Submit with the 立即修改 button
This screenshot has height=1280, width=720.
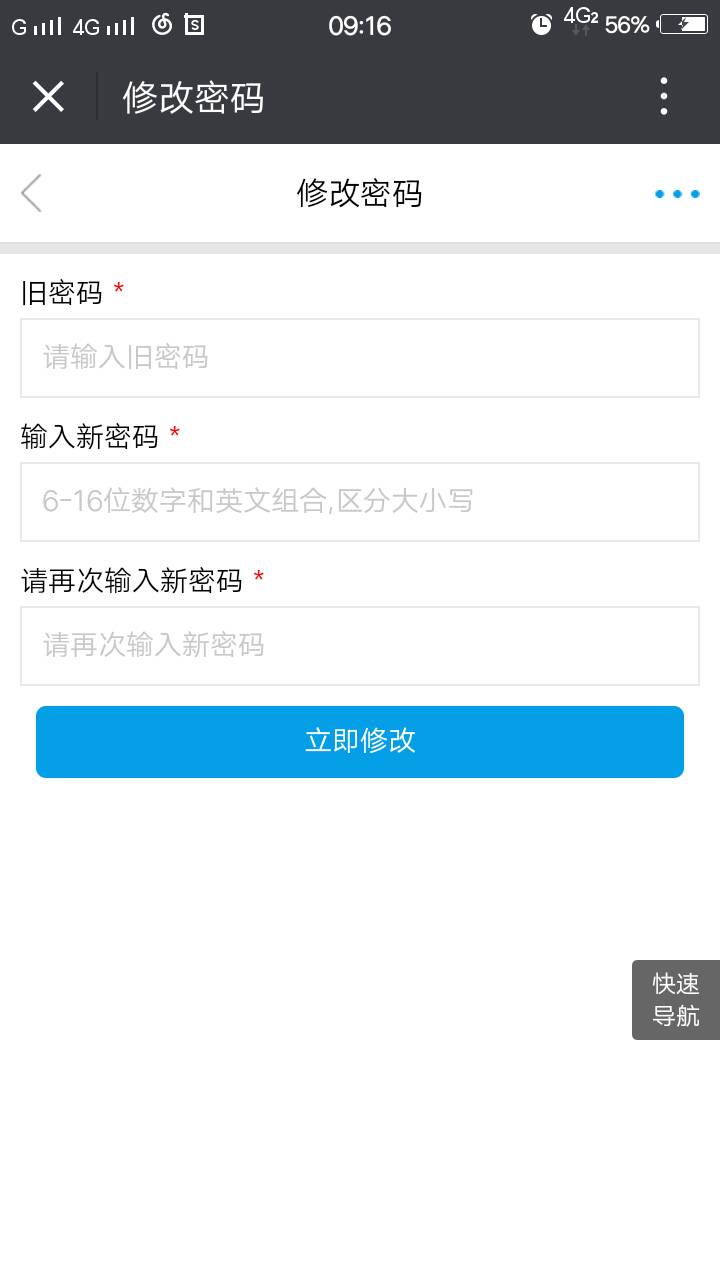pos(360,742)
